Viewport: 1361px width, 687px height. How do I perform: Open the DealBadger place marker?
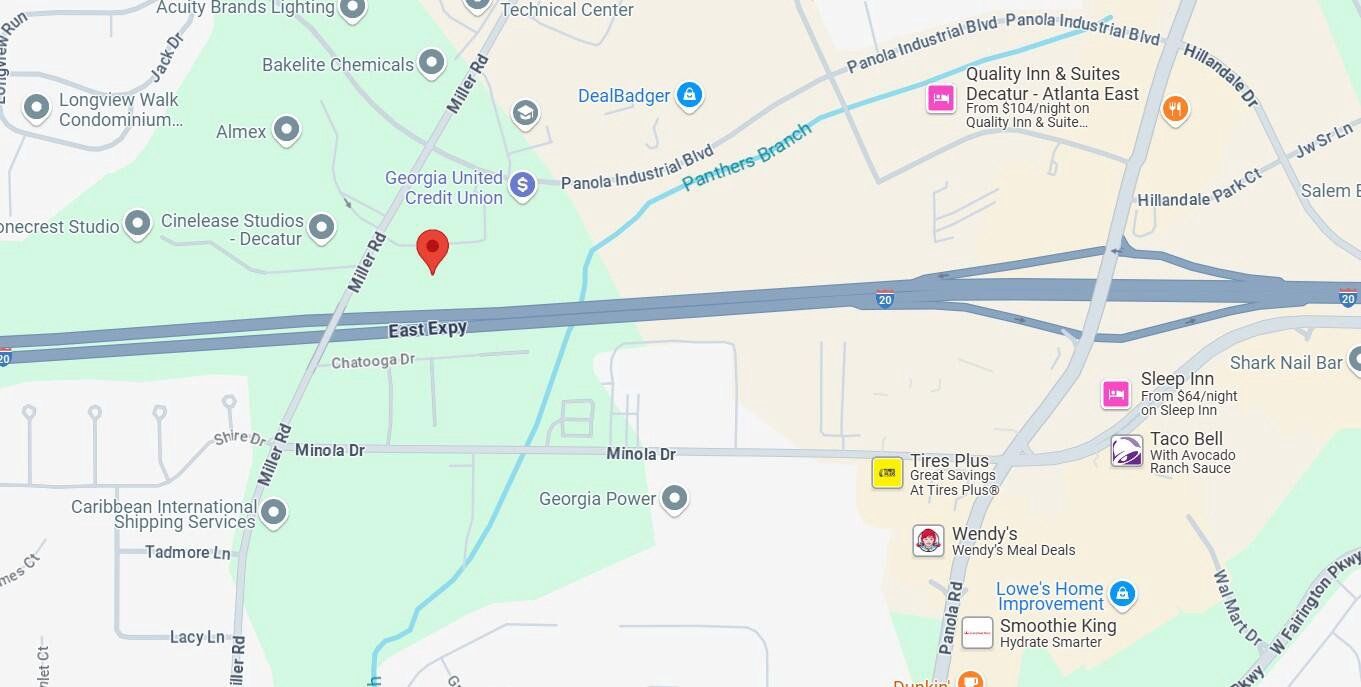(688, 95)
